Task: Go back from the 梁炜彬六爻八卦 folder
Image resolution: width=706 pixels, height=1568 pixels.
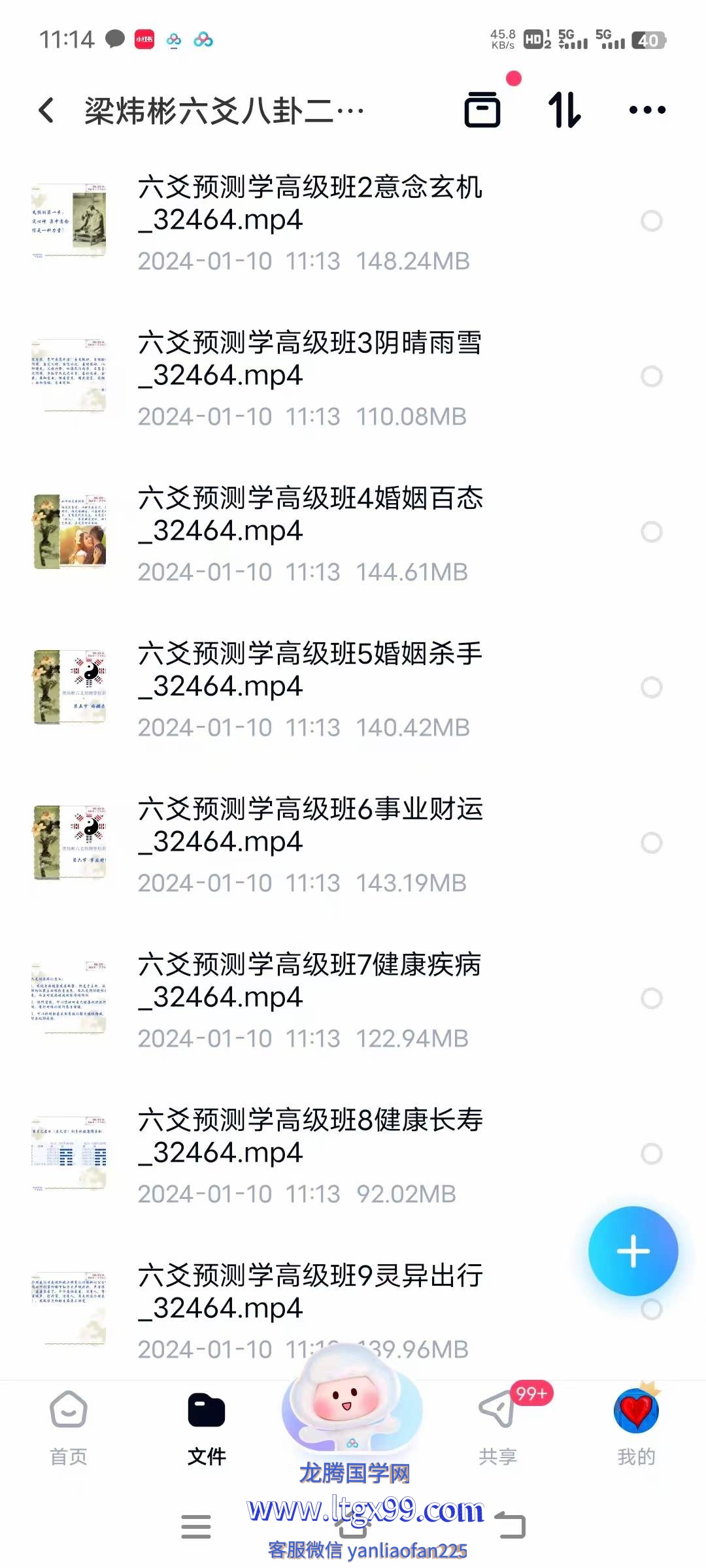Action: (46, 110)
